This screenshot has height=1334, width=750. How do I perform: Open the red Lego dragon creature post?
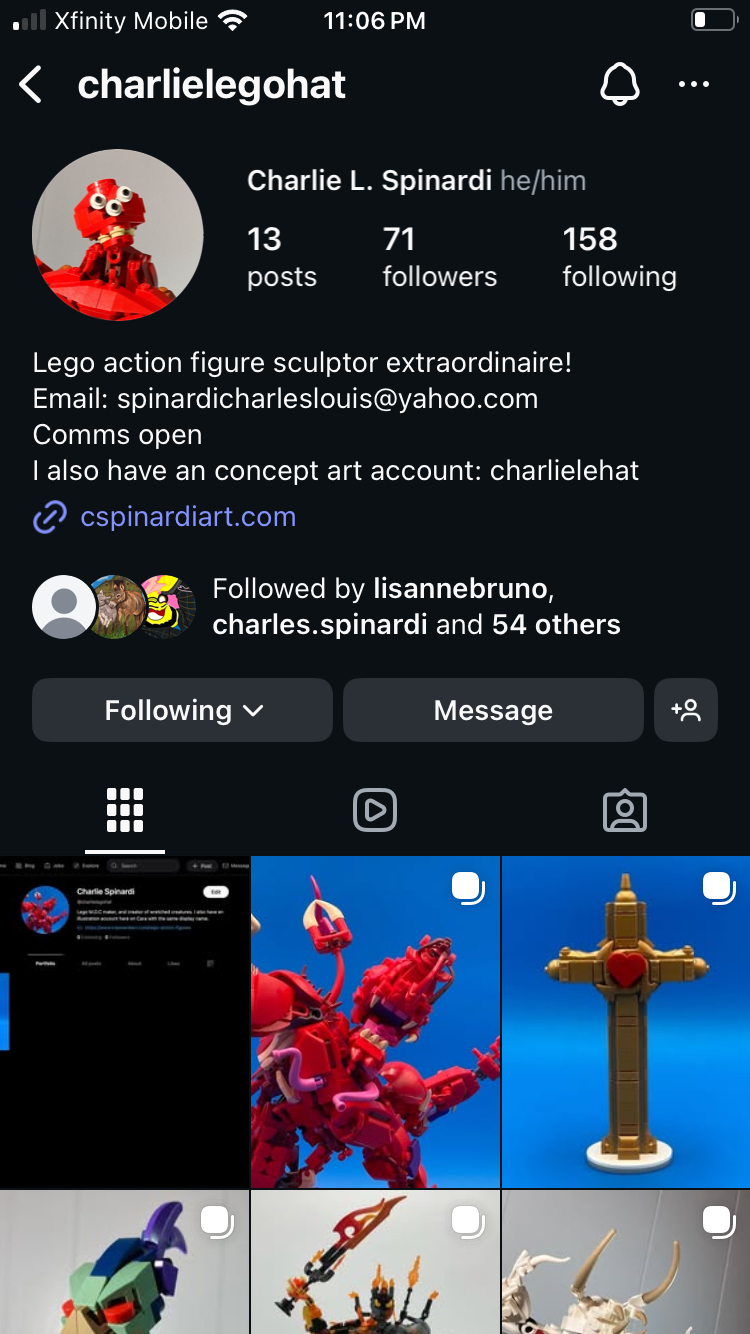(x=375, y=1021)
